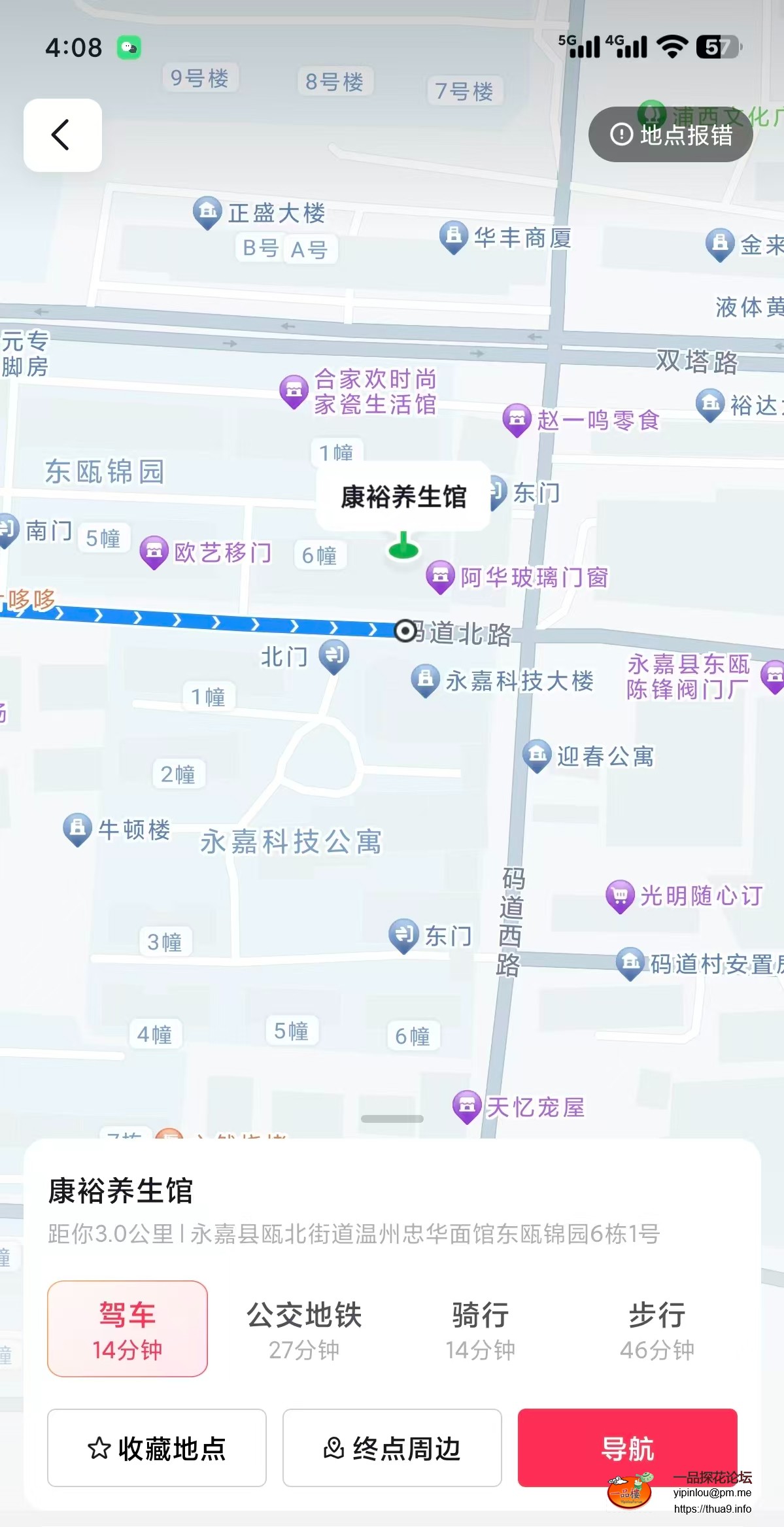The width and height of the screenshot is (784, 1527).
Task: Tap the 光明随心订 store marker
Action: 620,895
